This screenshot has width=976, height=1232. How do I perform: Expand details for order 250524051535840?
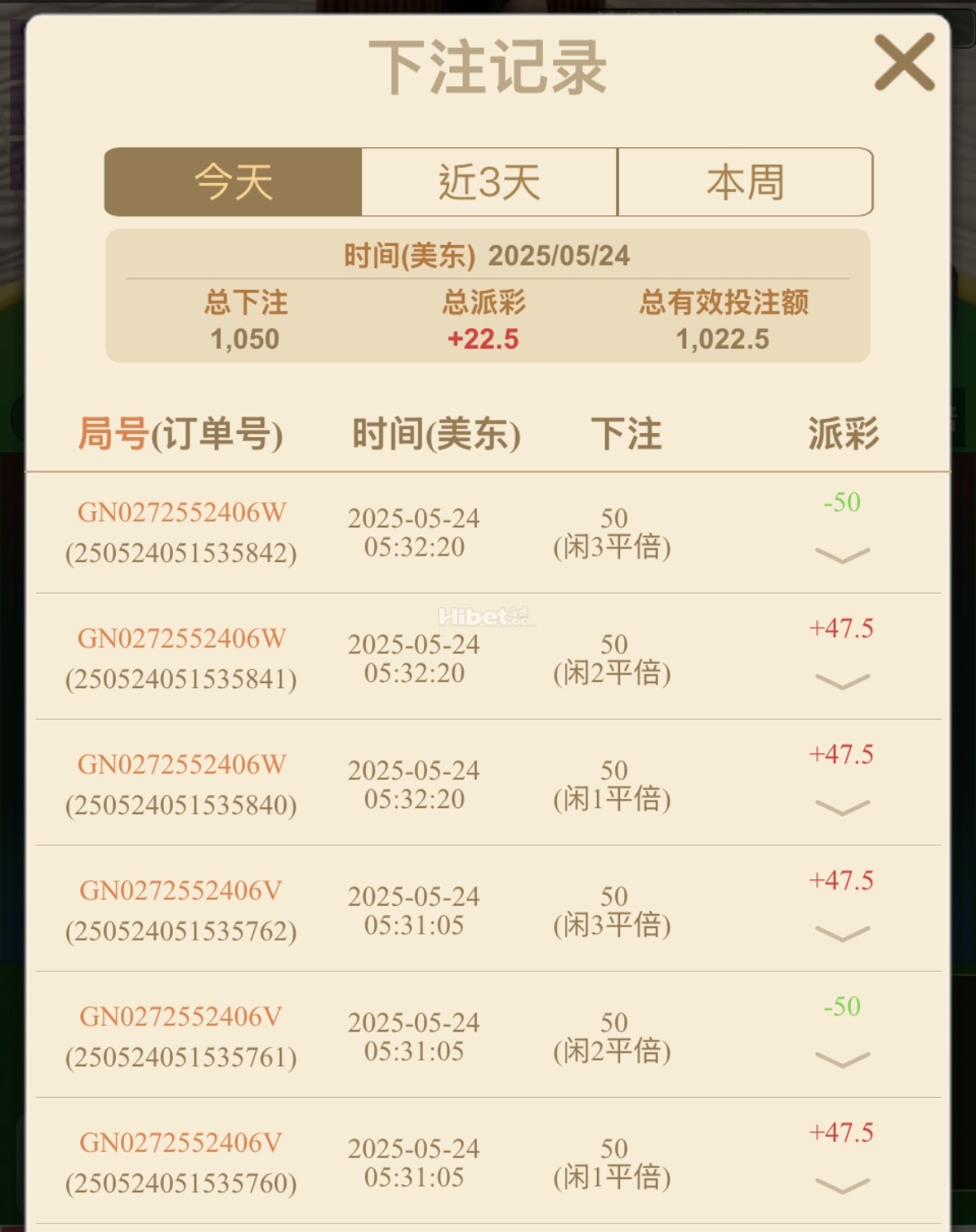(842, 807)
